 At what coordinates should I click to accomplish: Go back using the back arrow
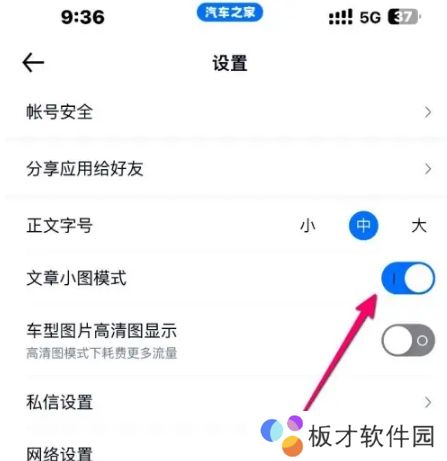[x=33, y=62]
